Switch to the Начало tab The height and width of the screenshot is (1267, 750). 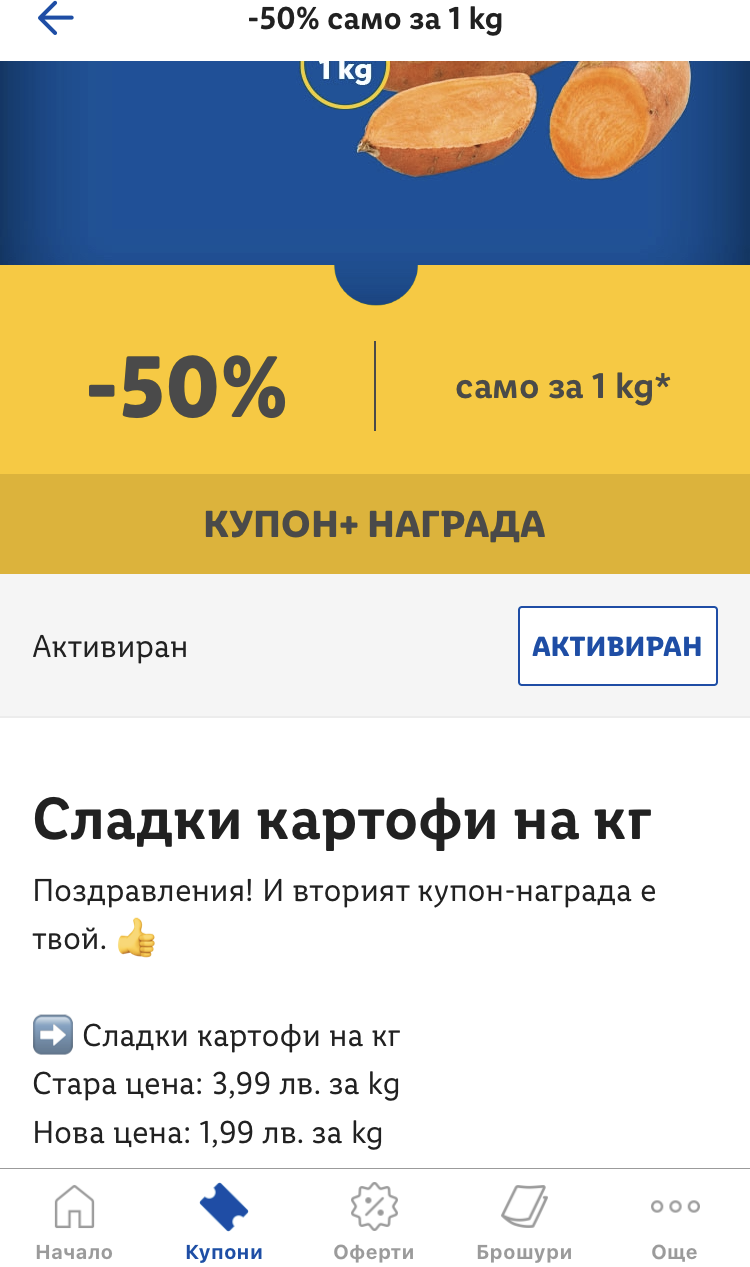click(x=74, y=1222)
